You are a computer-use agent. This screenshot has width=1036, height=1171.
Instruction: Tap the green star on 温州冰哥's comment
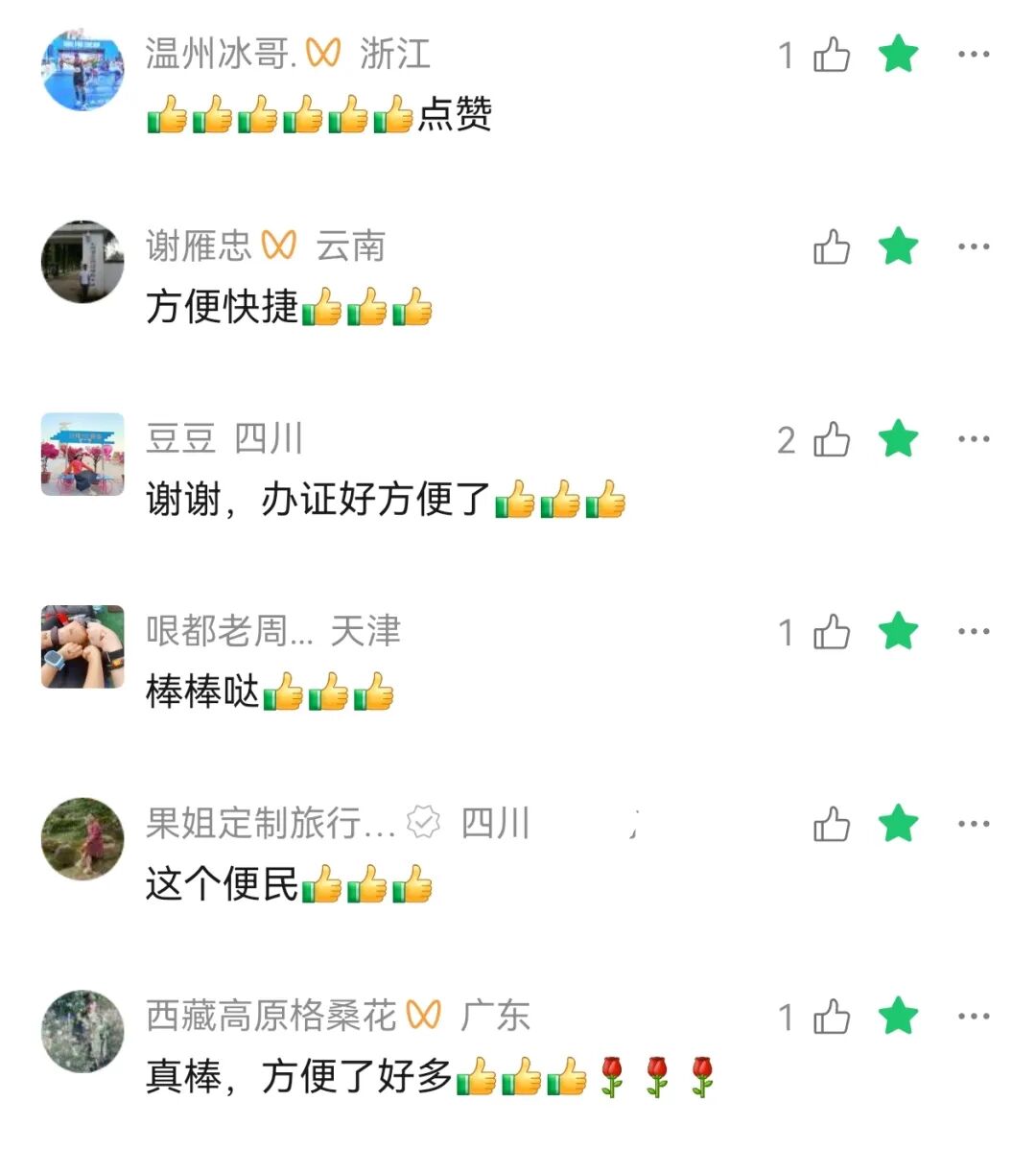[x=899, y=55]
